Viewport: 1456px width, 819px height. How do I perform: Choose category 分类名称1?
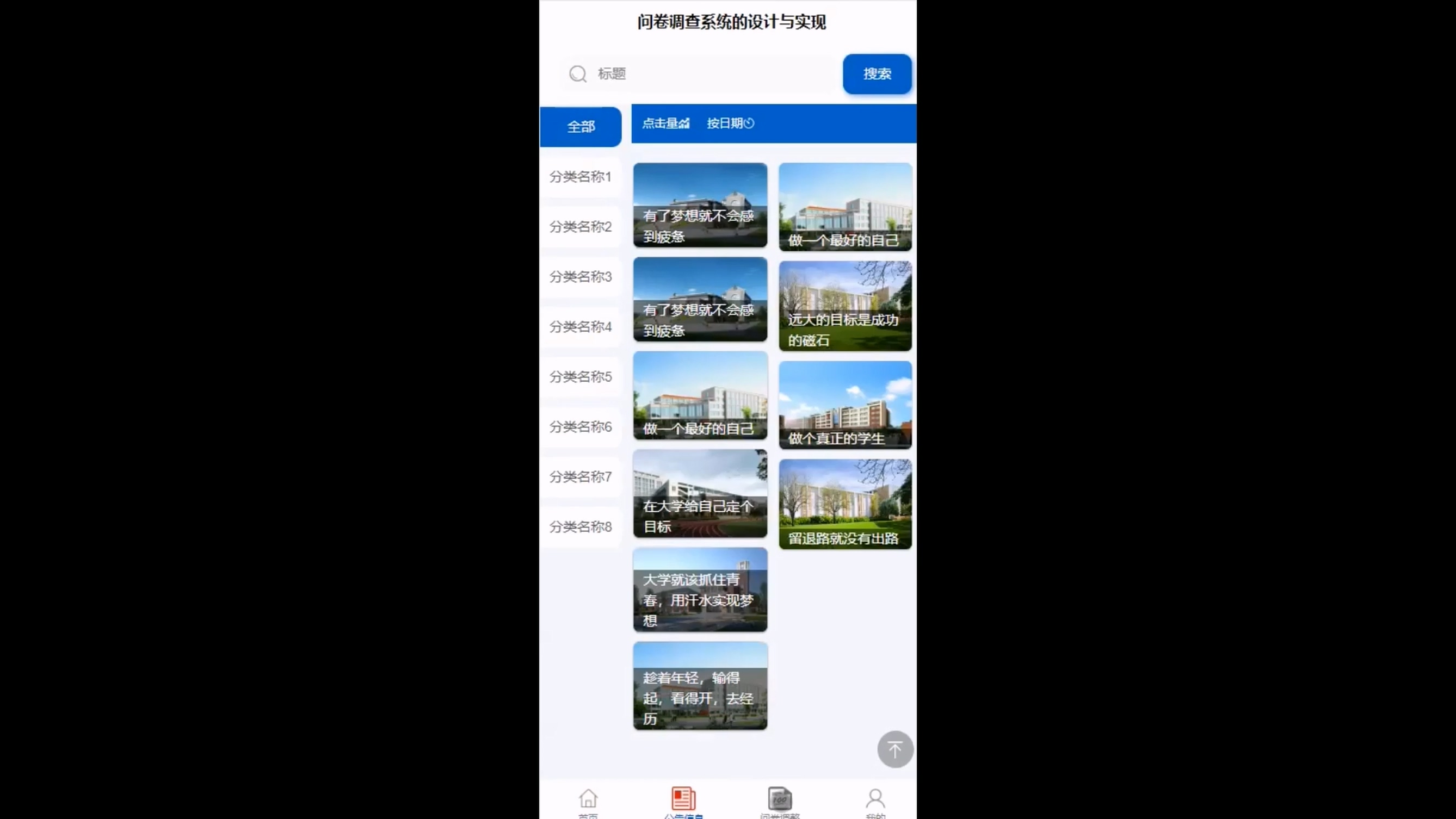(x=581, y=177)
